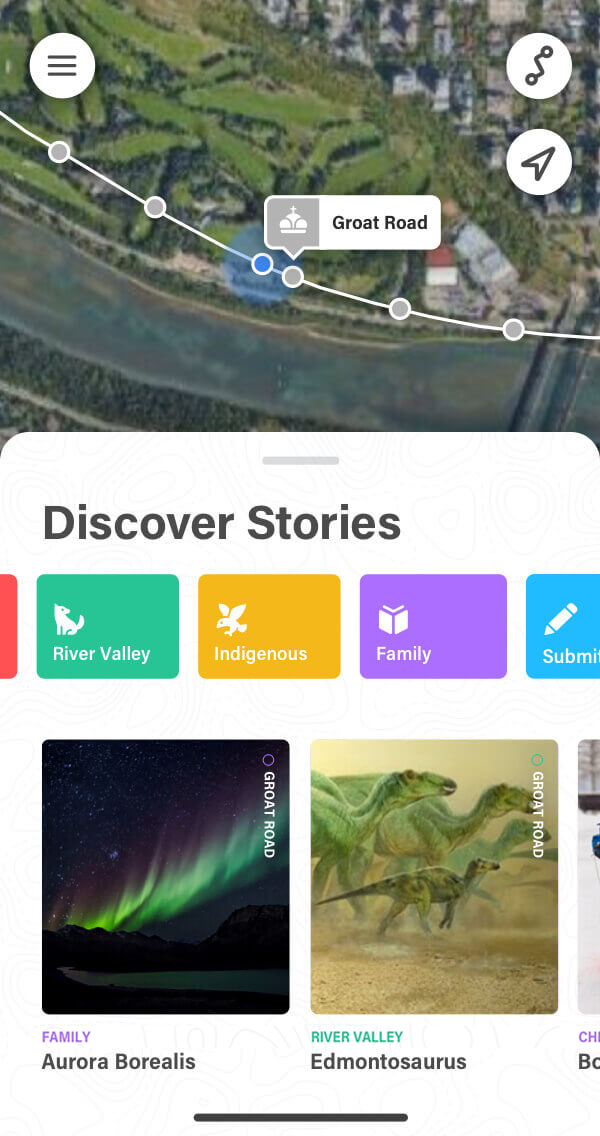Select the River Valley category

pyautogui.click(x=108, y=627)
